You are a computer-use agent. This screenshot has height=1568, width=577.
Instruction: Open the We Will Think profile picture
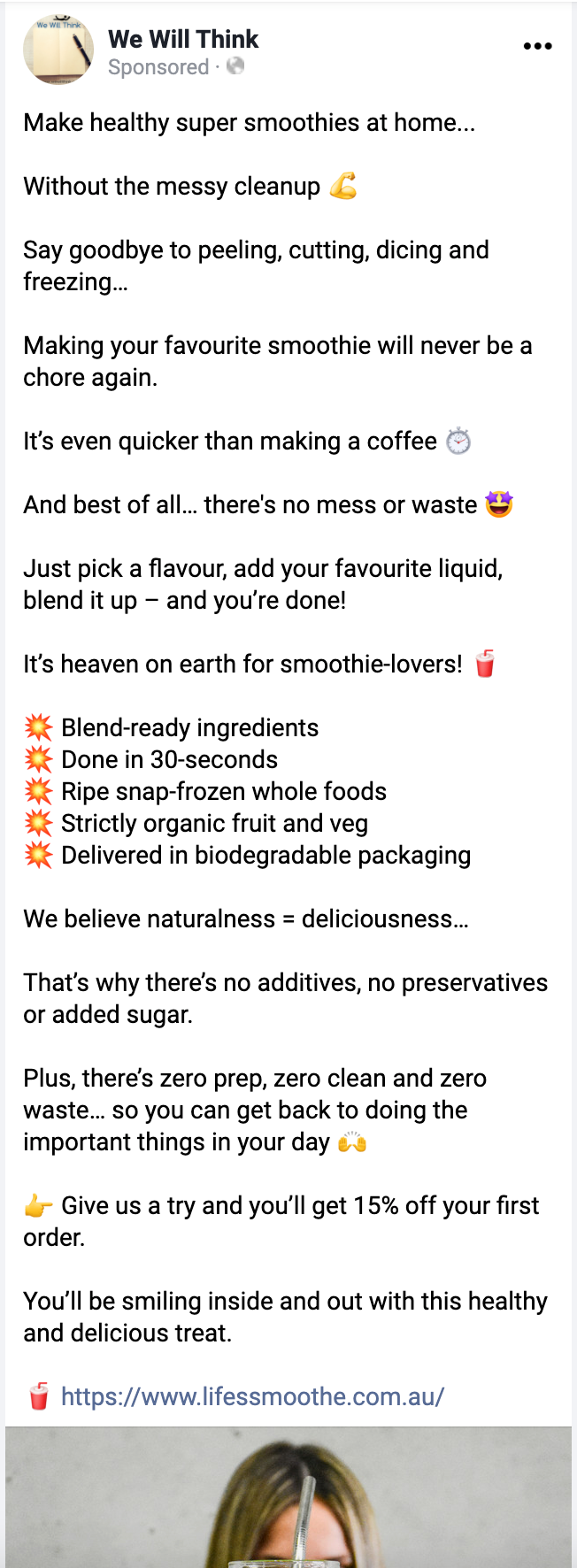coord(58,50)
